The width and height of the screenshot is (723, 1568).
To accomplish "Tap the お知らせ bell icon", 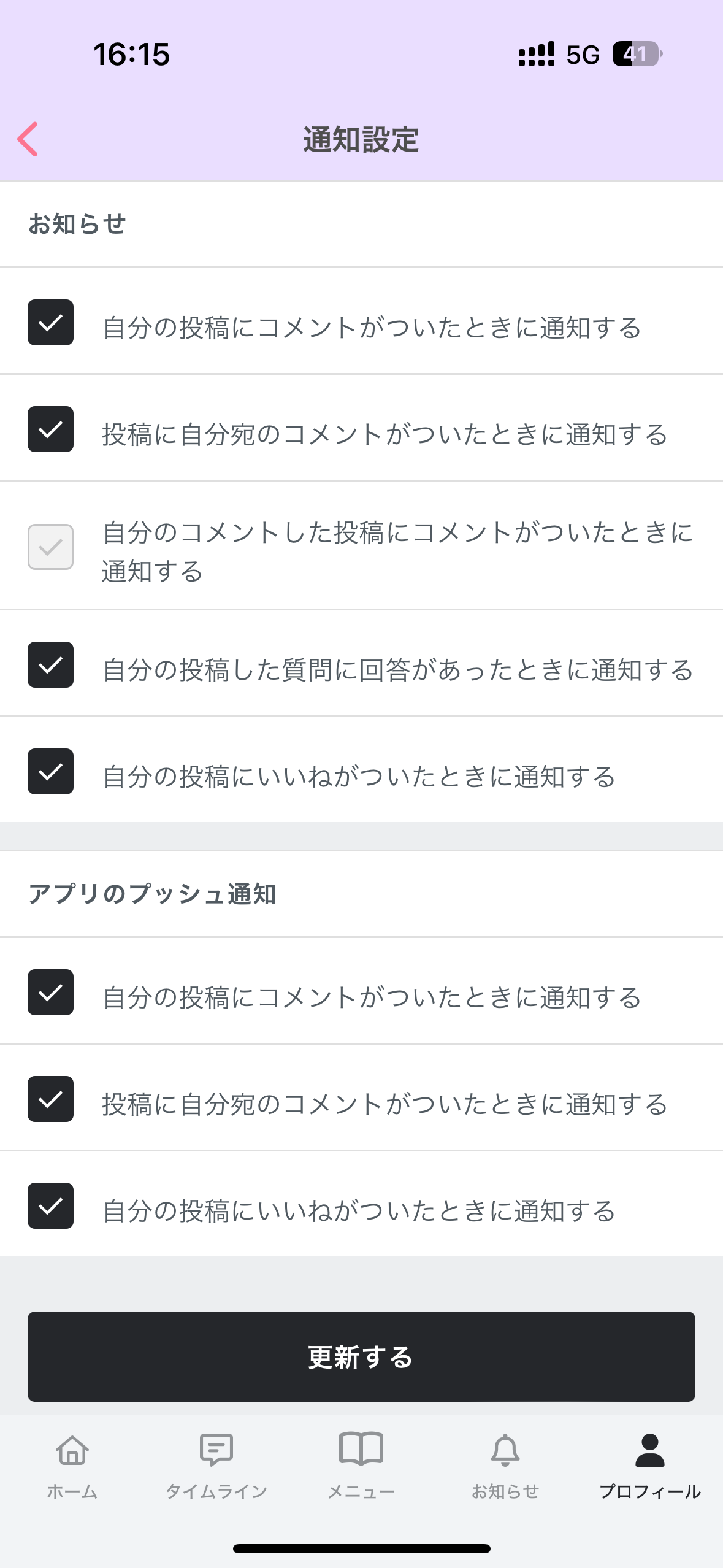I will coord(504,1451).
